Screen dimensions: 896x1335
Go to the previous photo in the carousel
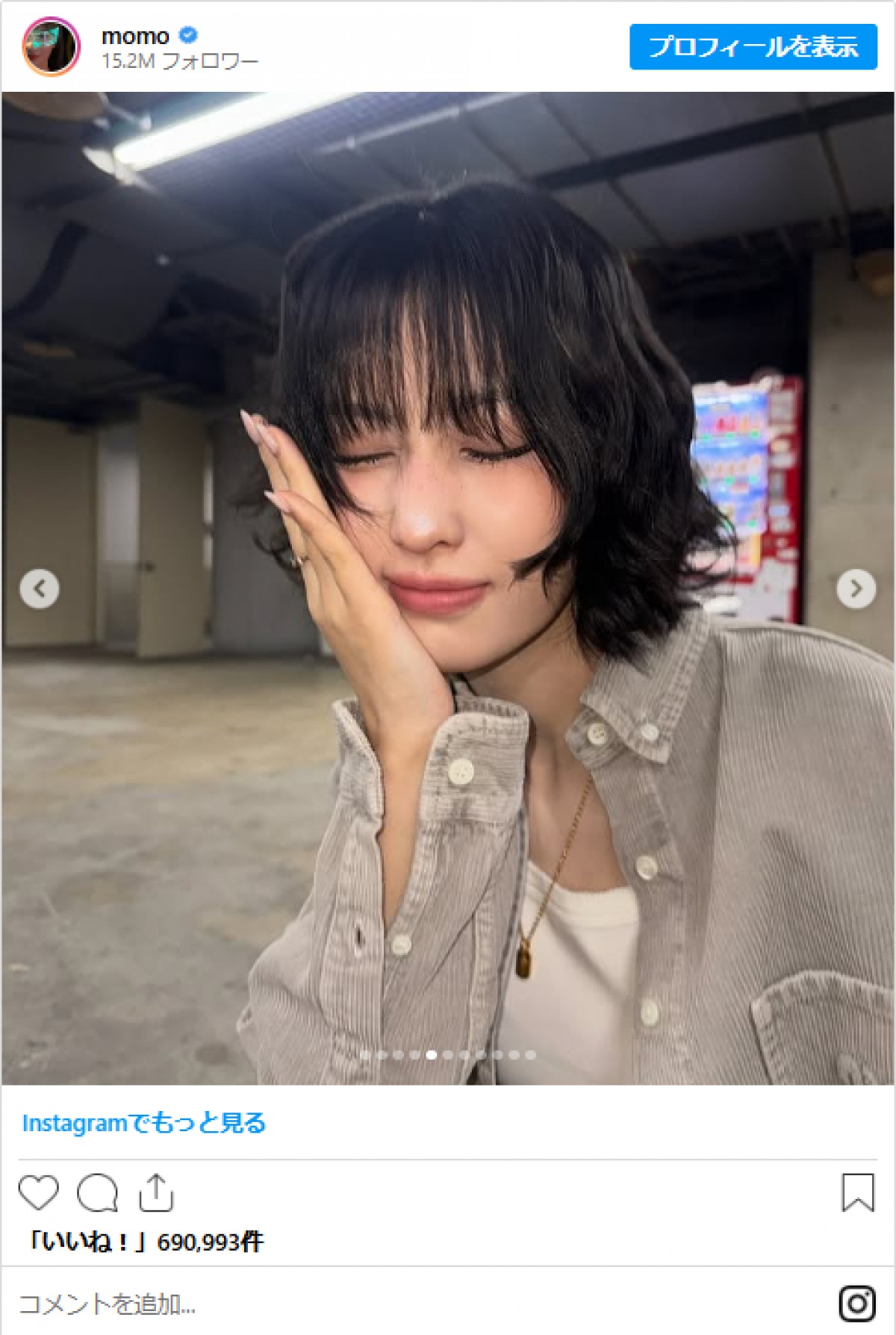(x=39, y=589)
